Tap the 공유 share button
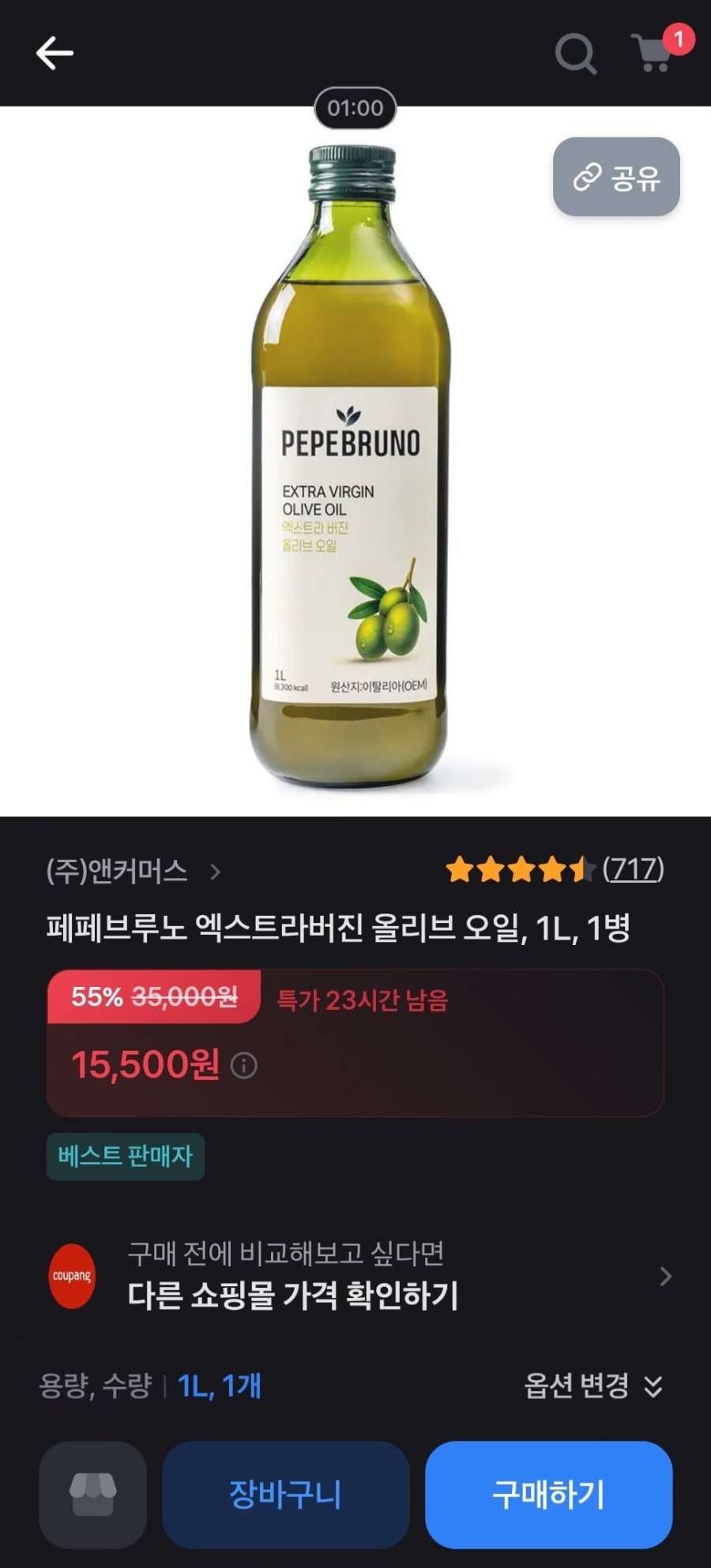This screenshot has width=711, height=1568. (x=616, y=177)
